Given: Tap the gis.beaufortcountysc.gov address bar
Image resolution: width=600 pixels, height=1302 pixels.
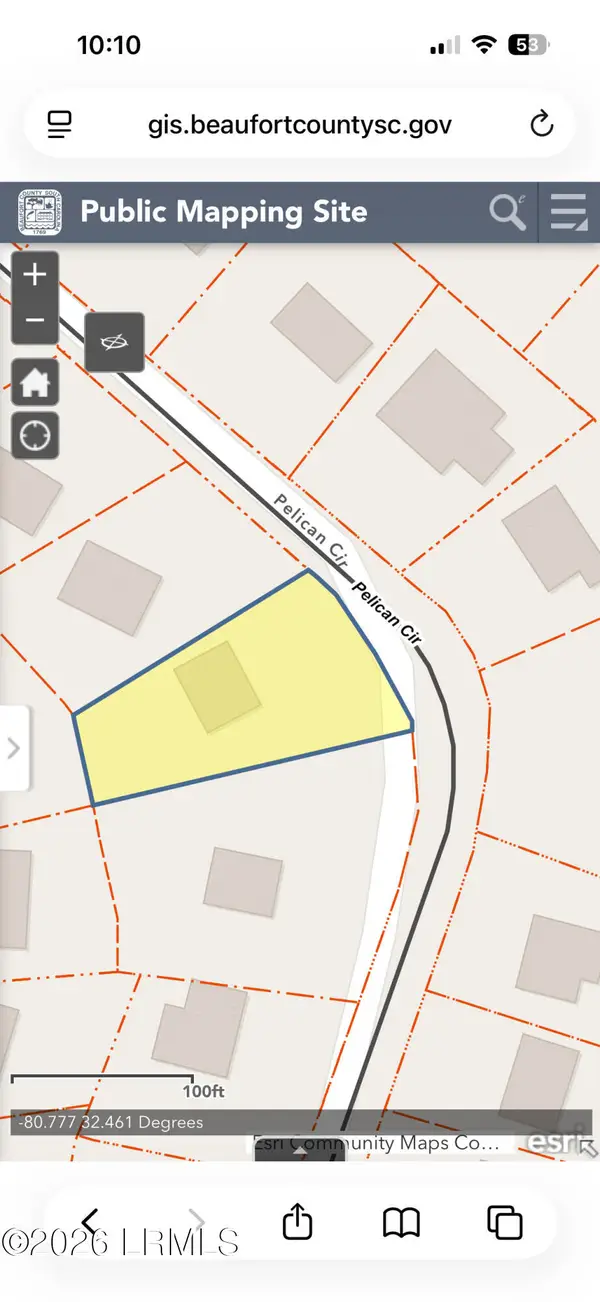Looking at the screenshot, I should click(x=300, y=125).
